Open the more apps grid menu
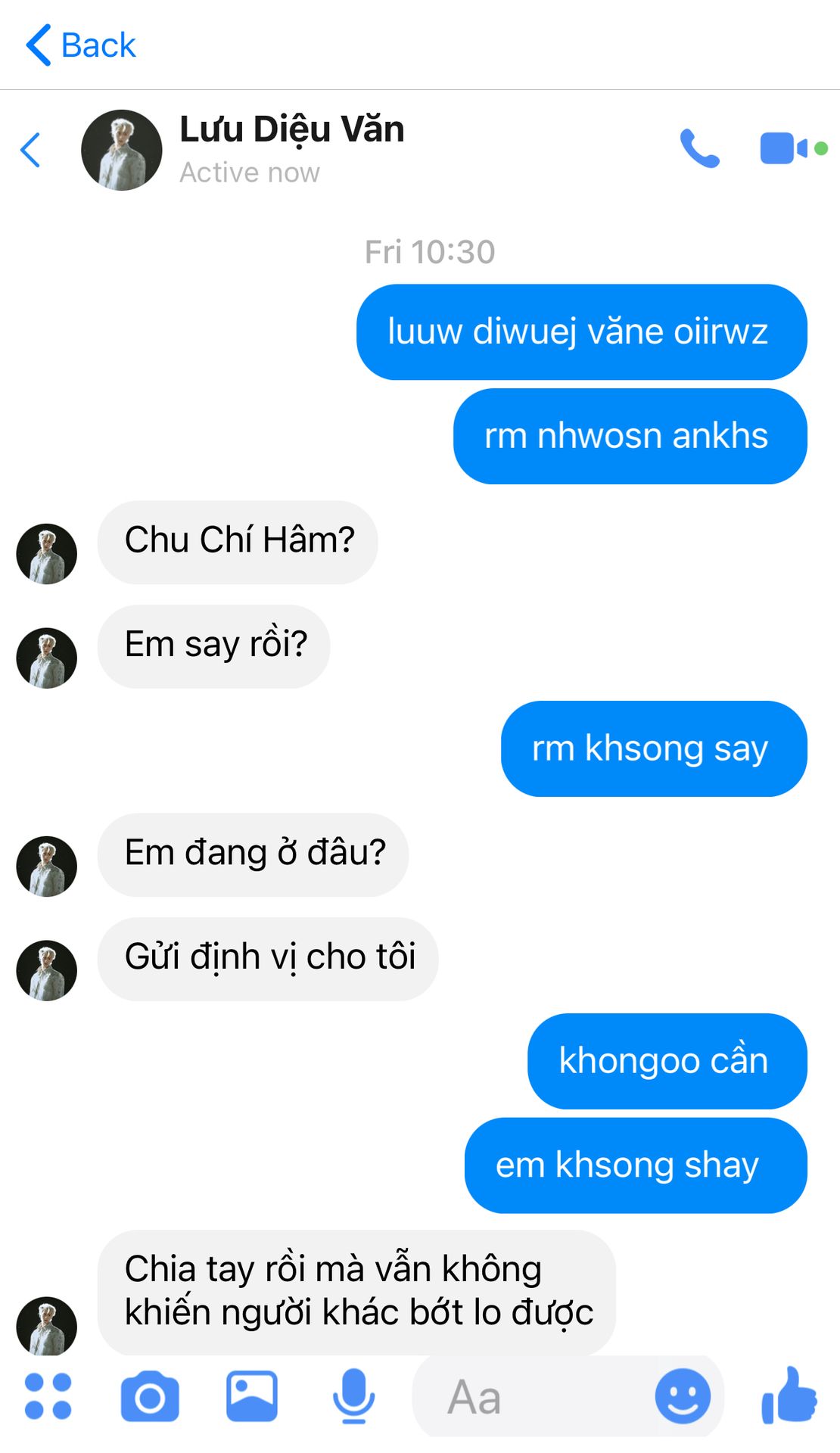 tap(48, 1396)
